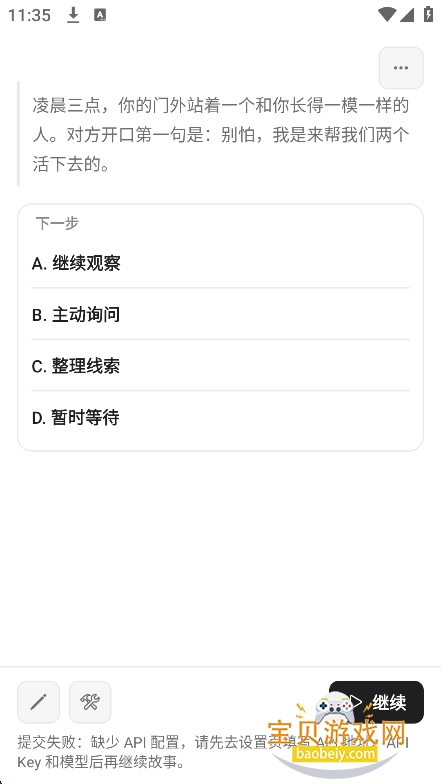
Task: Select option C. 整理线索
Action: click(x=220, y=366)
